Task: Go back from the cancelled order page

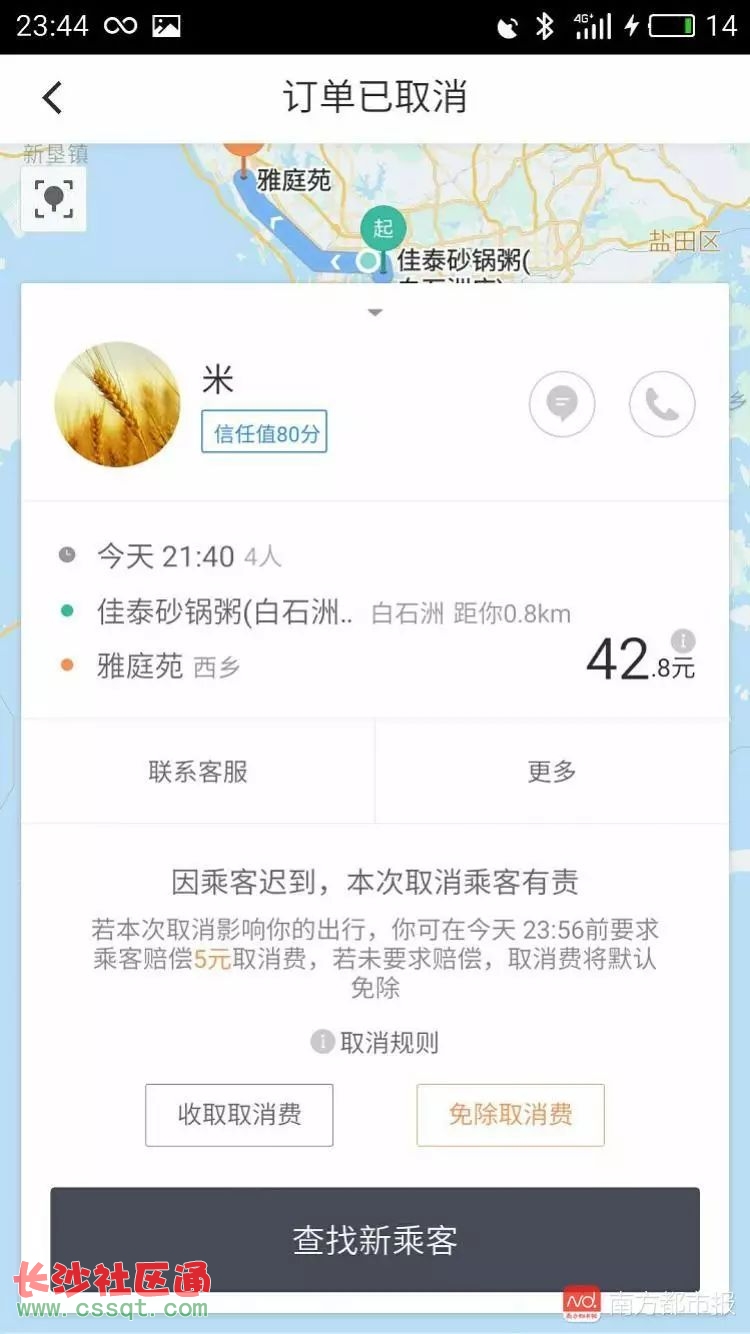Action: (x=52, y=98)
